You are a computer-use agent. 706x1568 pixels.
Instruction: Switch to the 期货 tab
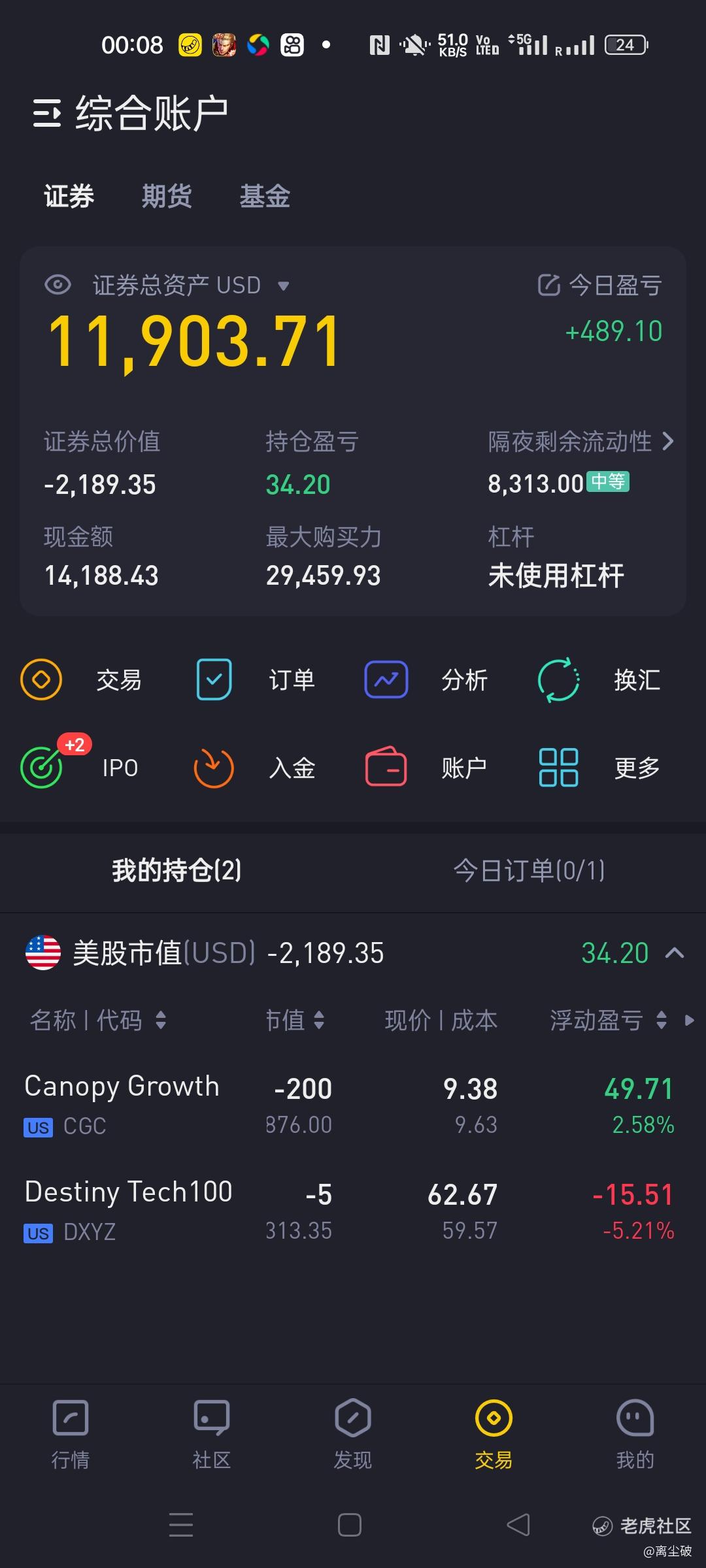tap(167, 196)
